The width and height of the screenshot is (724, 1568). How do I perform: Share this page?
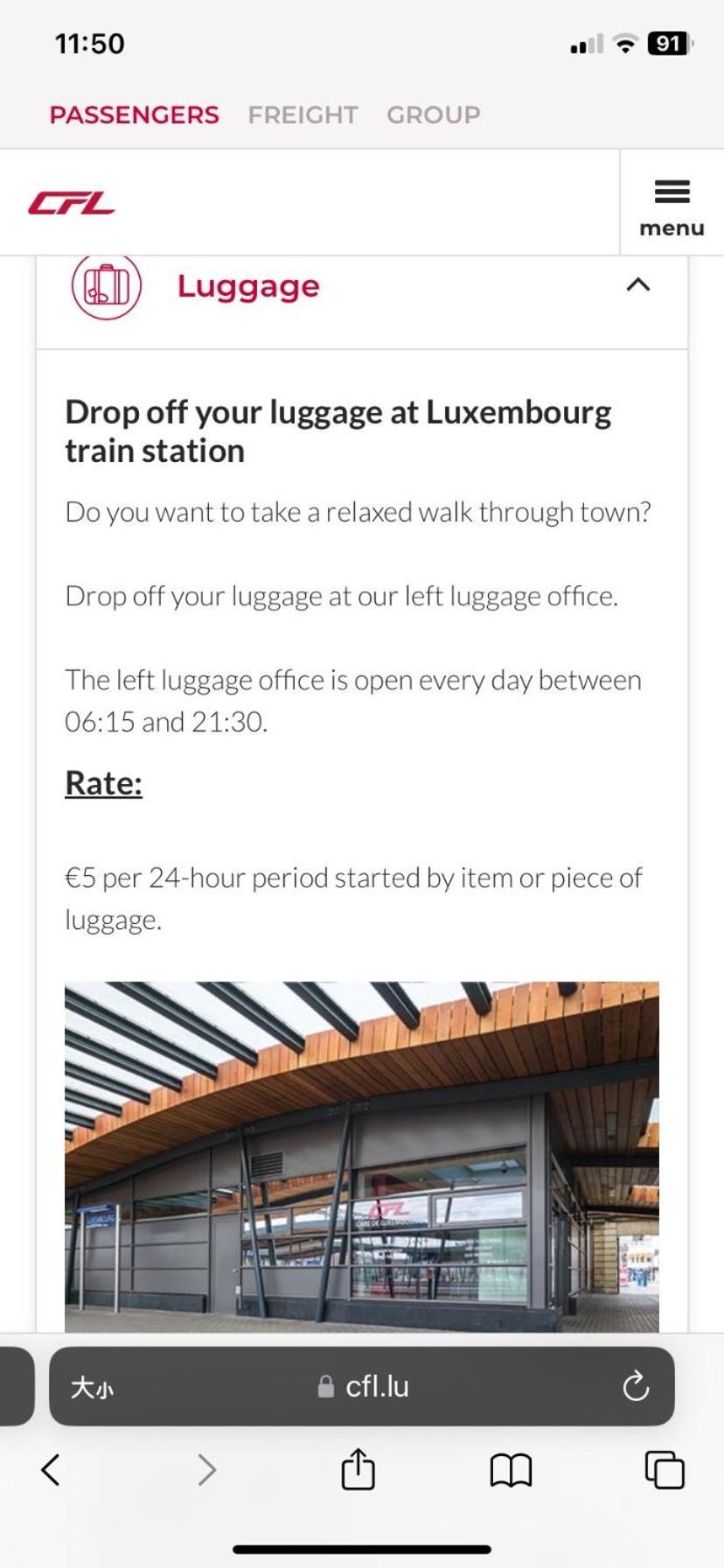click(358, 1469)
